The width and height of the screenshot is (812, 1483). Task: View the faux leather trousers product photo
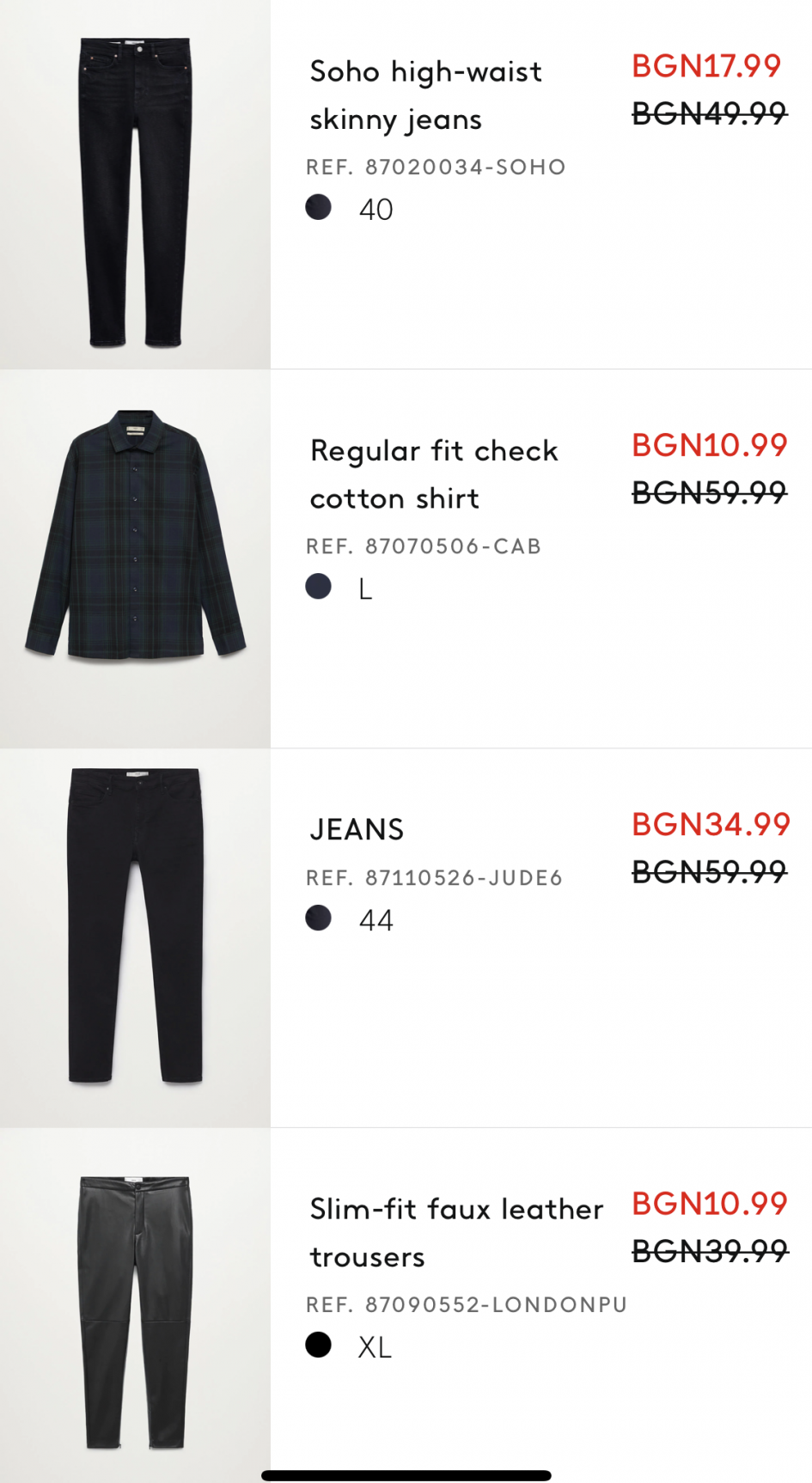[135, 1305]
